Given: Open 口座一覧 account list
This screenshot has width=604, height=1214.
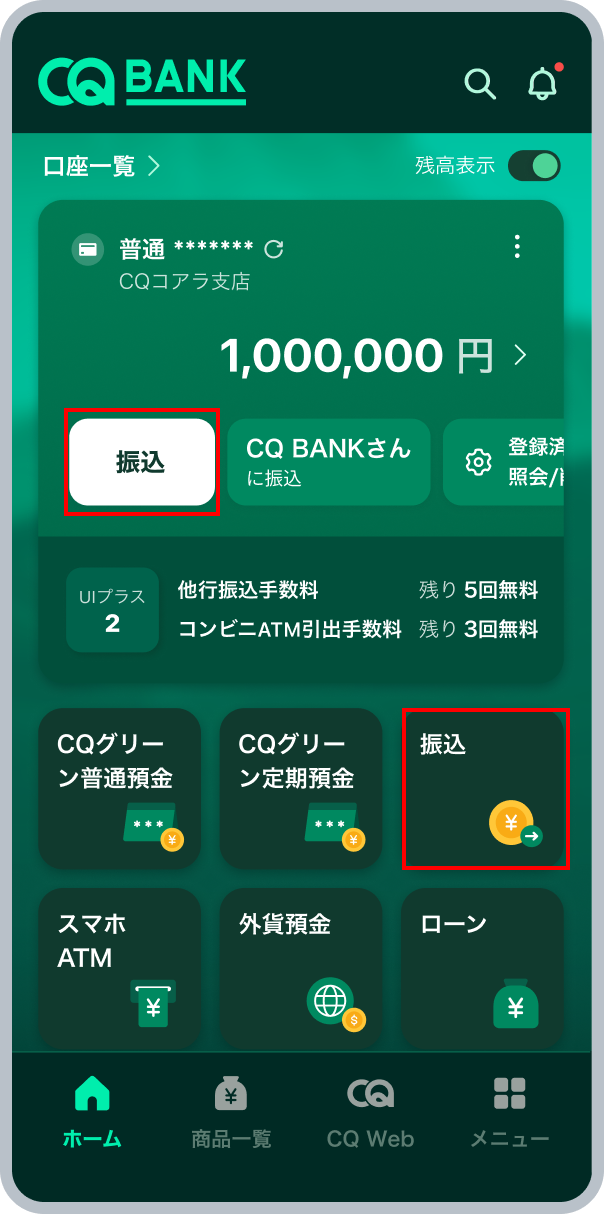Looking at the screenshot, I should [102, 166].
